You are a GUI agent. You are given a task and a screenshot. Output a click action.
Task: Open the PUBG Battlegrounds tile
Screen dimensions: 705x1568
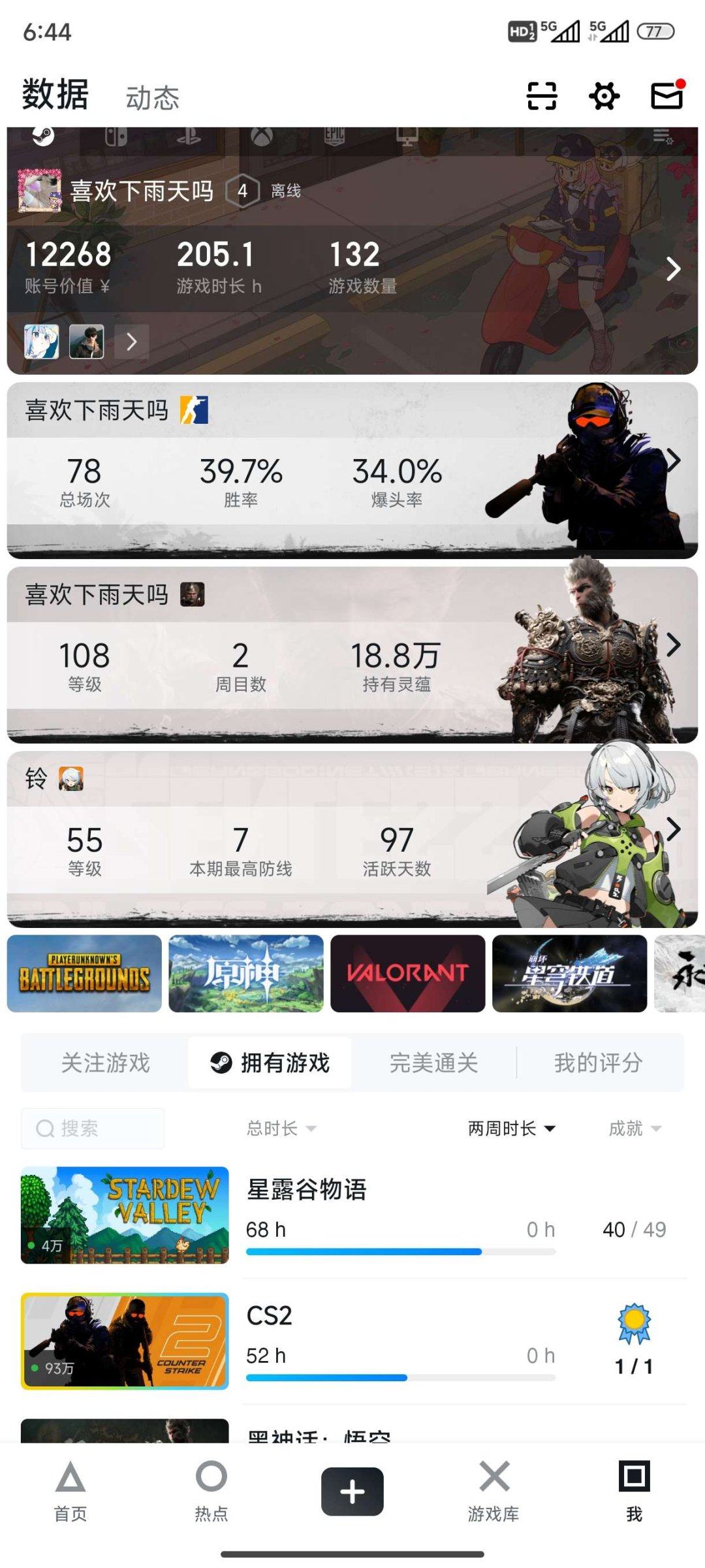tap(84, 974)
